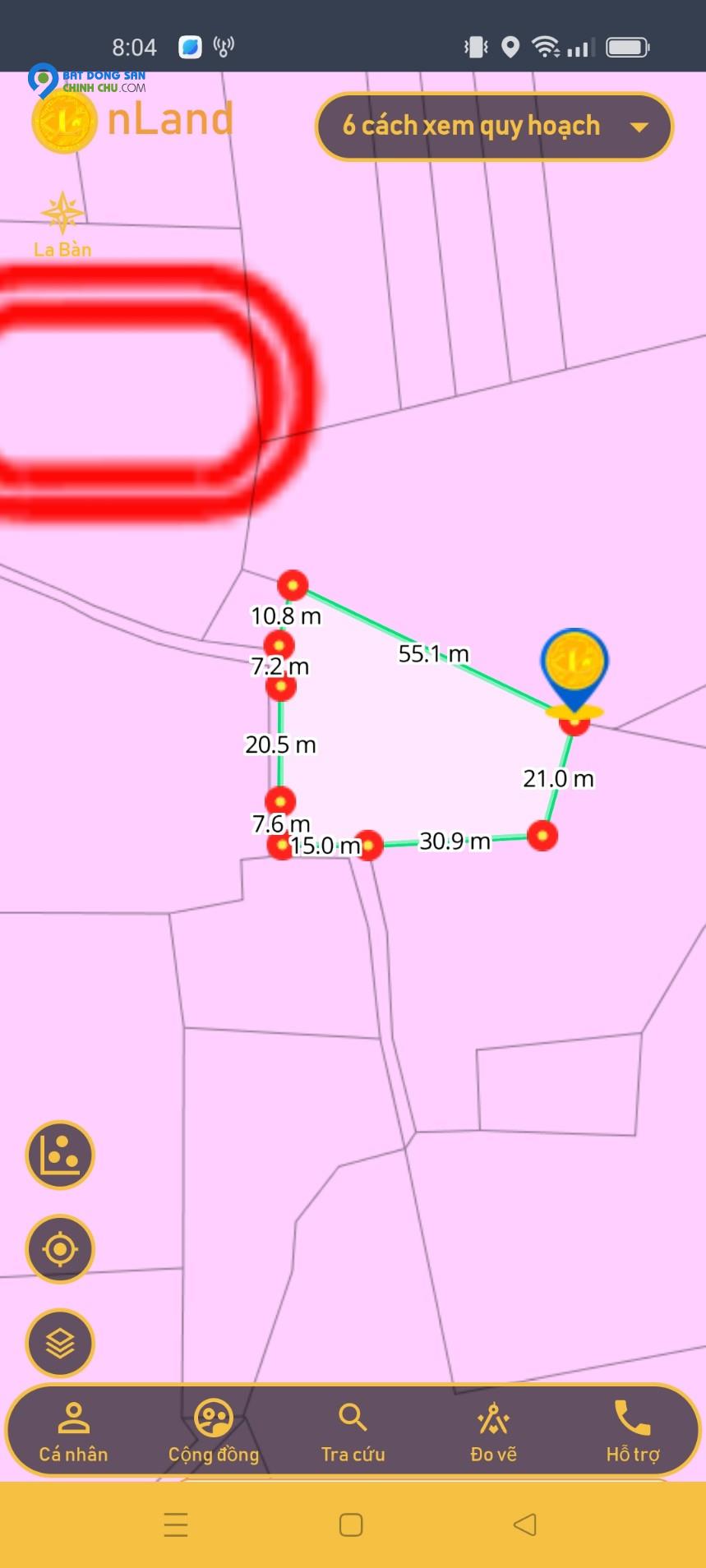Image resolution: width=706 pixels, height=1568 pixels.
Task: Open the chart statistics button
Action: 60,1155
